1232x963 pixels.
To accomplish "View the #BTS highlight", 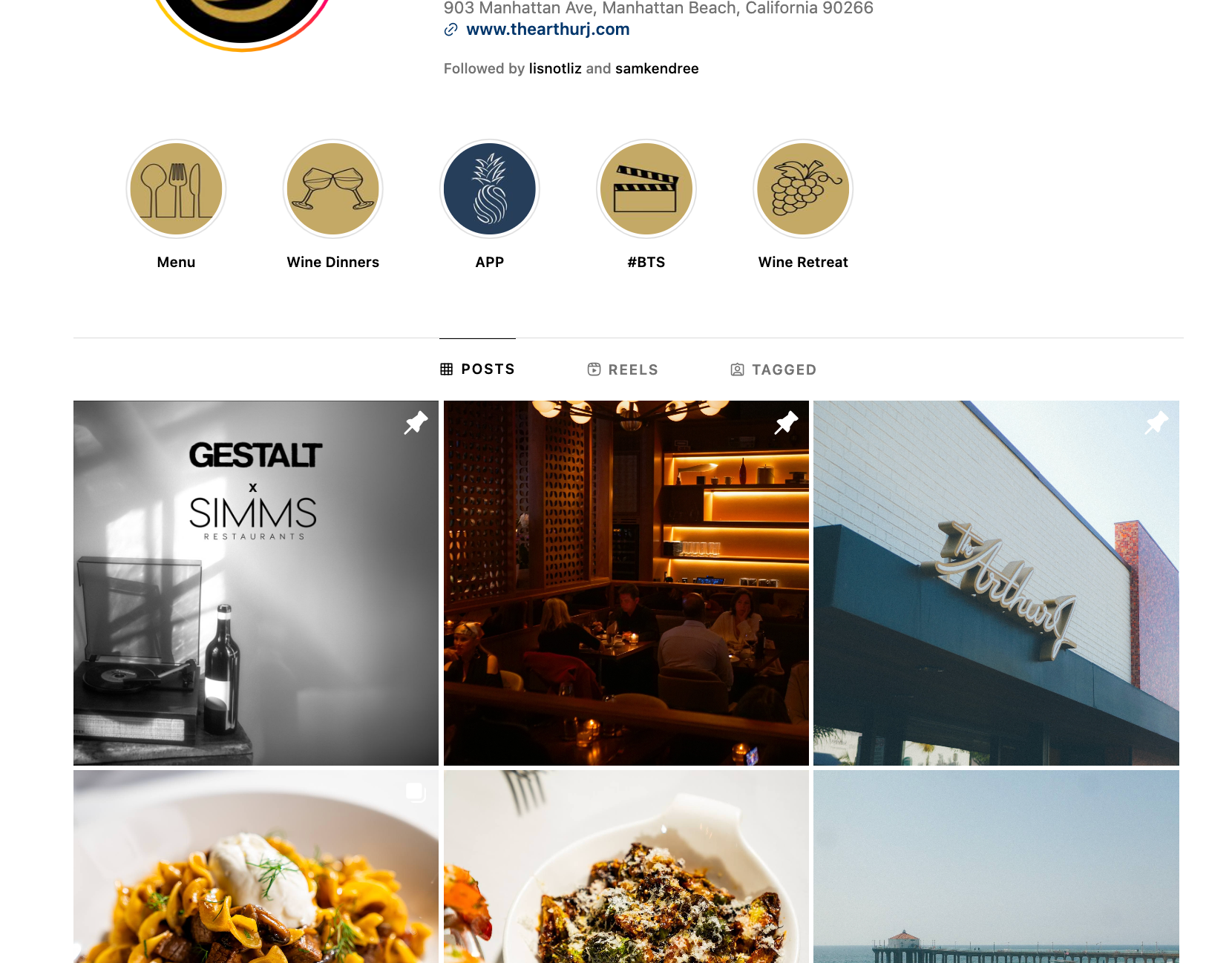I will [646, 189].
